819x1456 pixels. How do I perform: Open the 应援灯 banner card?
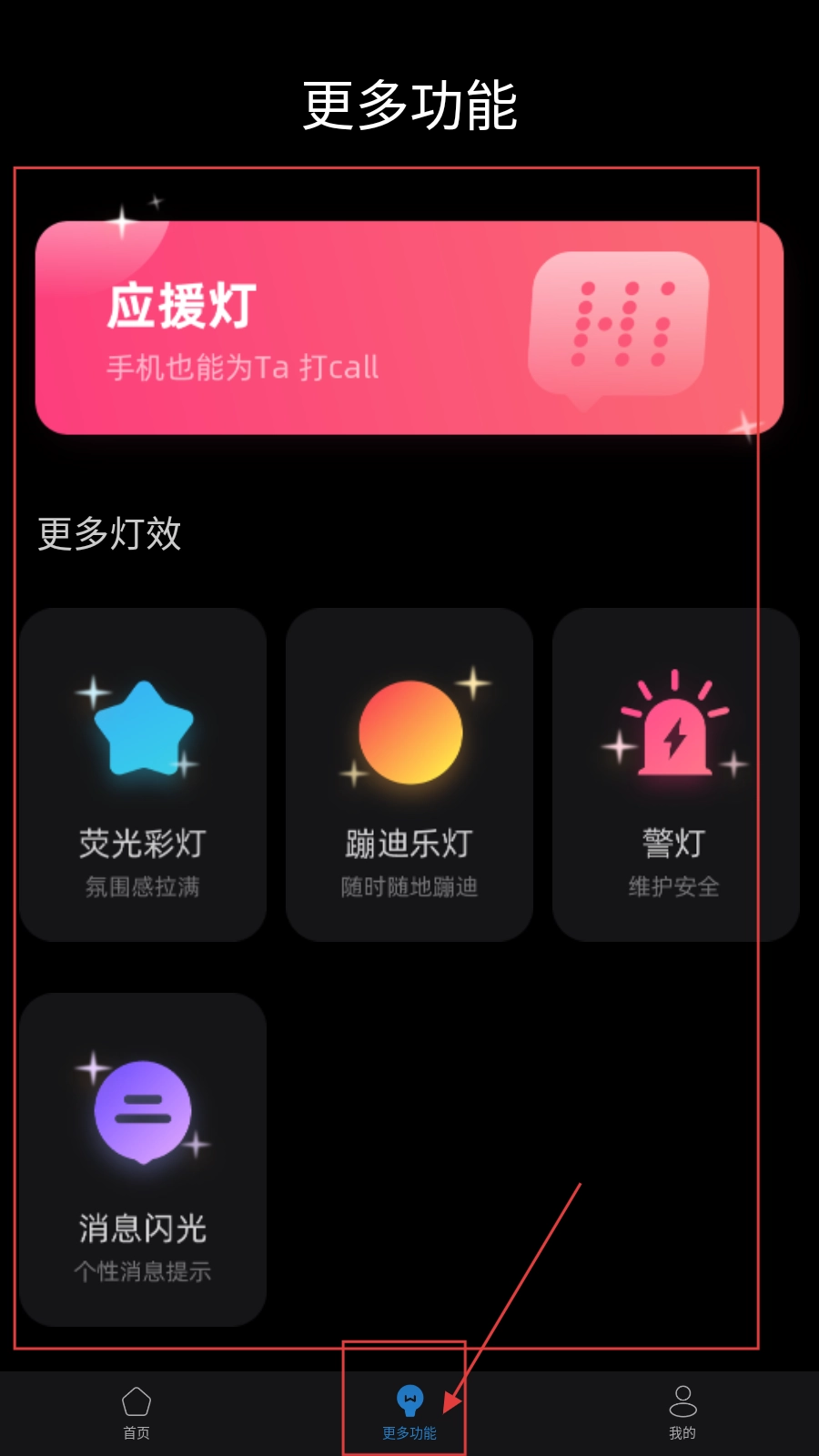coord(409,328)
